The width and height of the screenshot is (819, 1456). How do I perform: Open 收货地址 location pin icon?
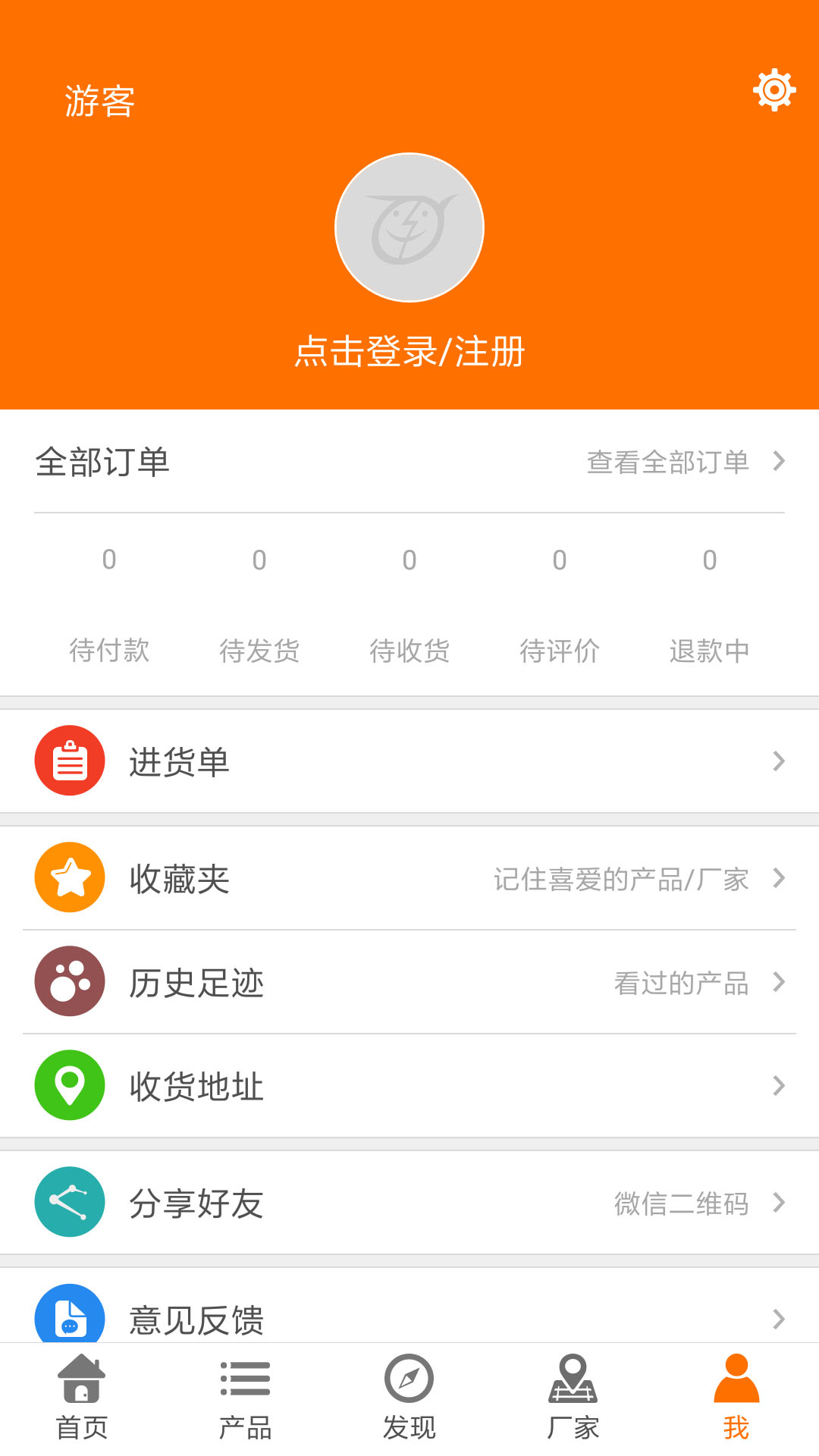69,1086
